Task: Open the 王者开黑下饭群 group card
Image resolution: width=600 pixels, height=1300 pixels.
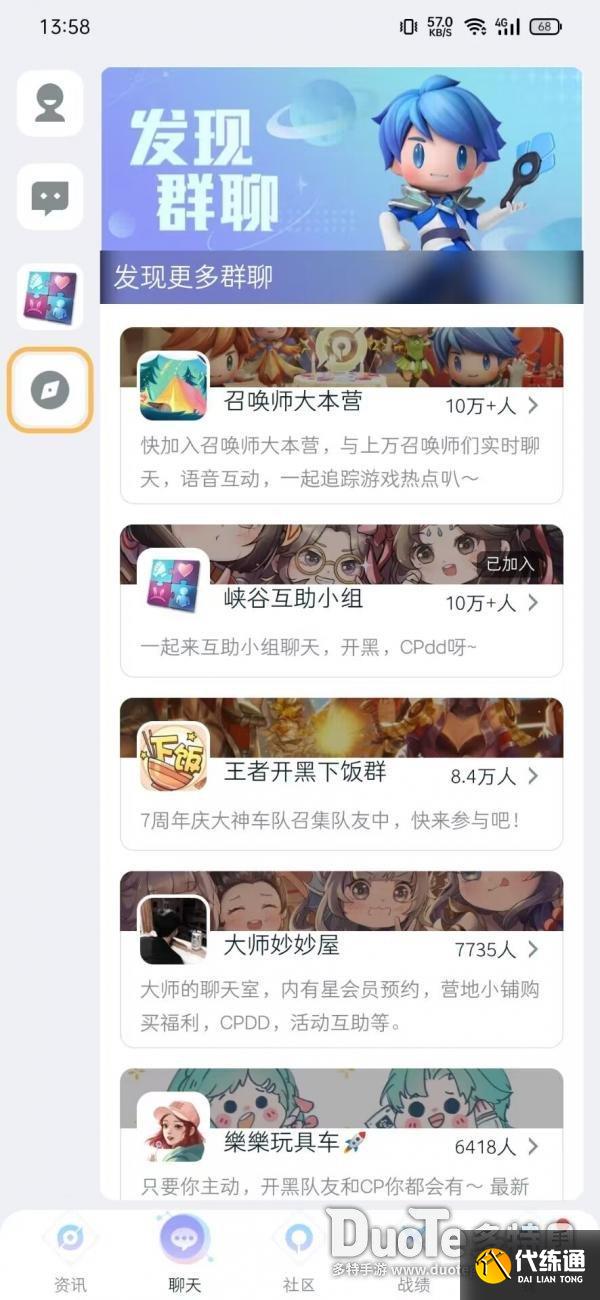Action: click(x=341, y=775)
